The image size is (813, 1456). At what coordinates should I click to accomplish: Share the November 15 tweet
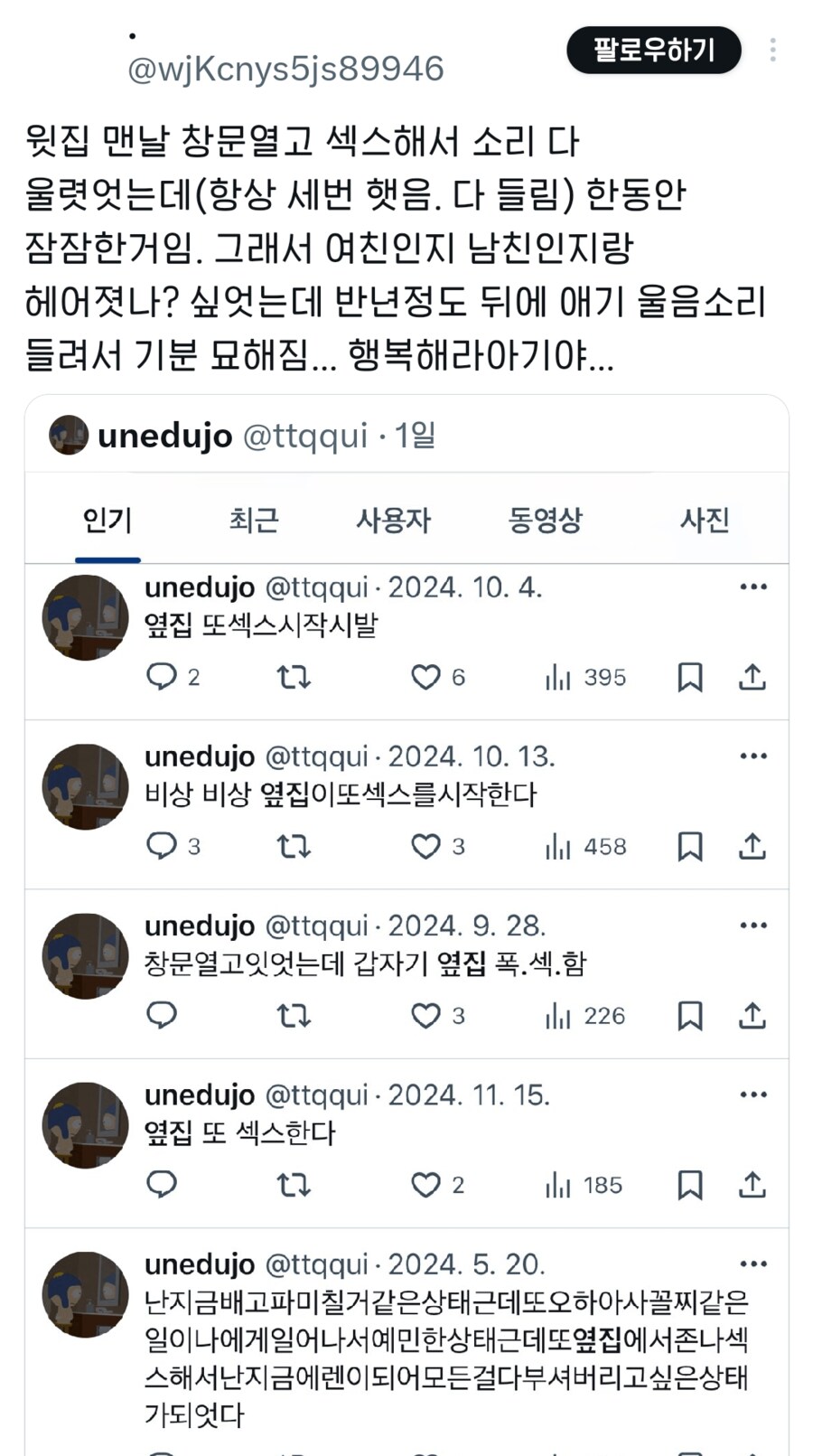752,1185
